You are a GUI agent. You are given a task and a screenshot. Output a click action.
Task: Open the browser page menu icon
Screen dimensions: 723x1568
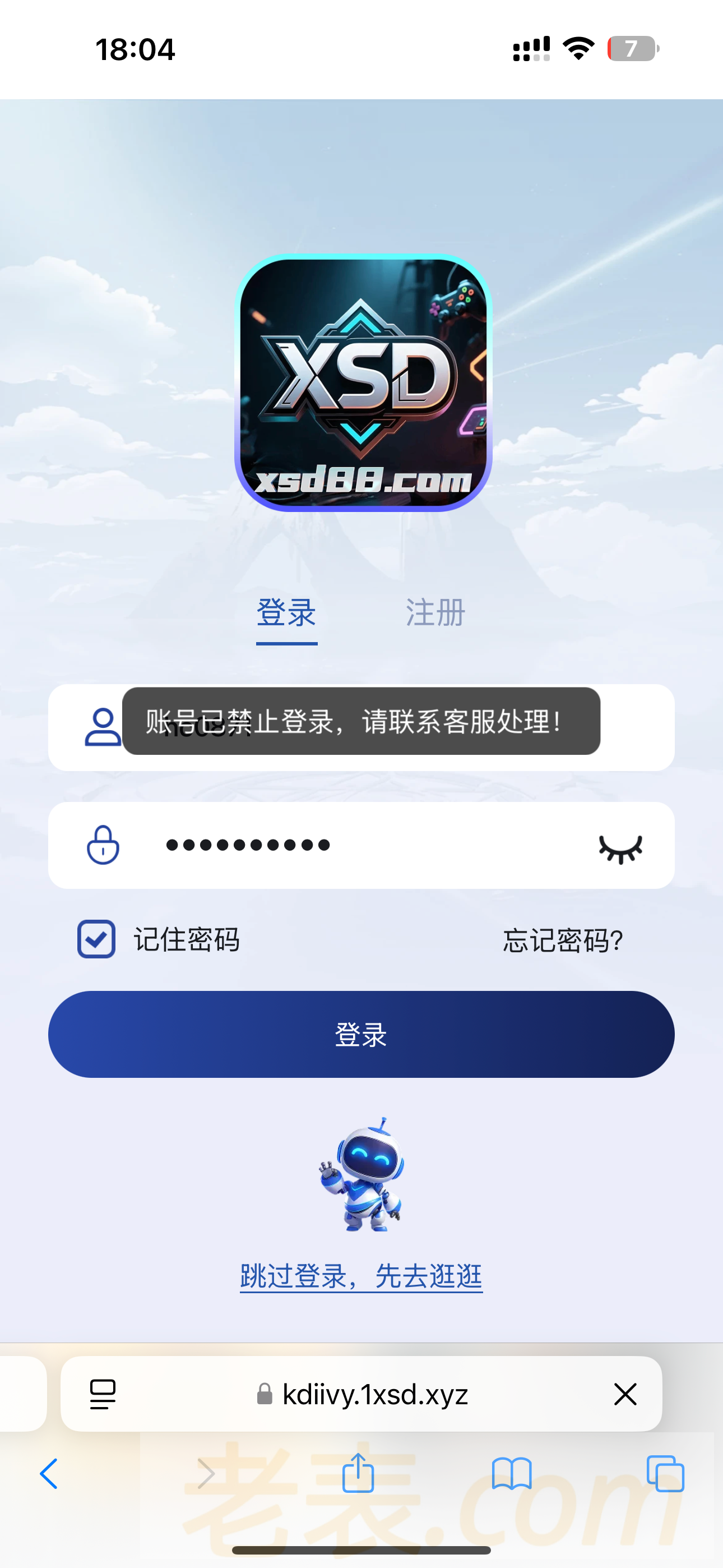(103, 1394)
